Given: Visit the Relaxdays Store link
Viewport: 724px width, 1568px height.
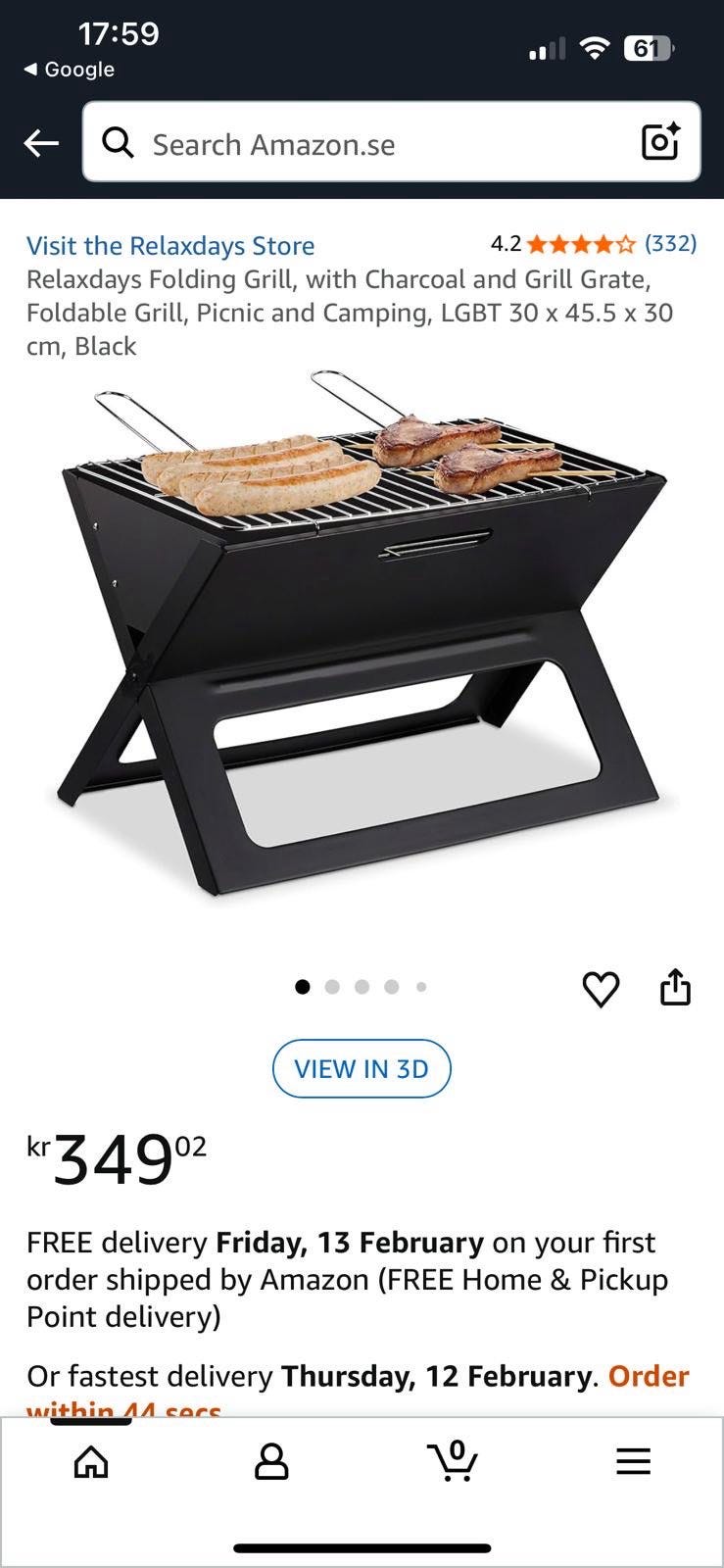Looking at the screenshot, I should (x=170, y=245).
